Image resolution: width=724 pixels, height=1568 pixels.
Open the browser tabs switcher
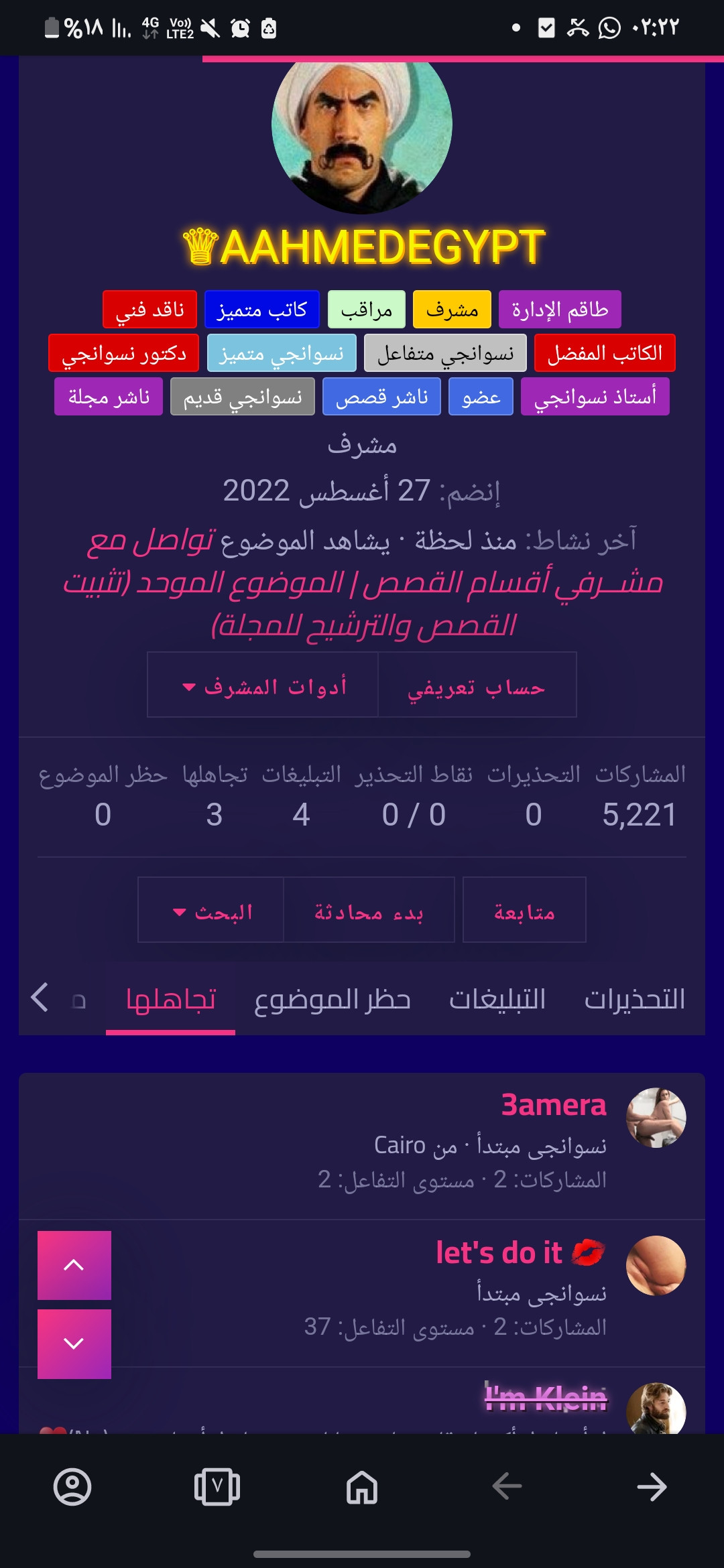click(217, 1487)
